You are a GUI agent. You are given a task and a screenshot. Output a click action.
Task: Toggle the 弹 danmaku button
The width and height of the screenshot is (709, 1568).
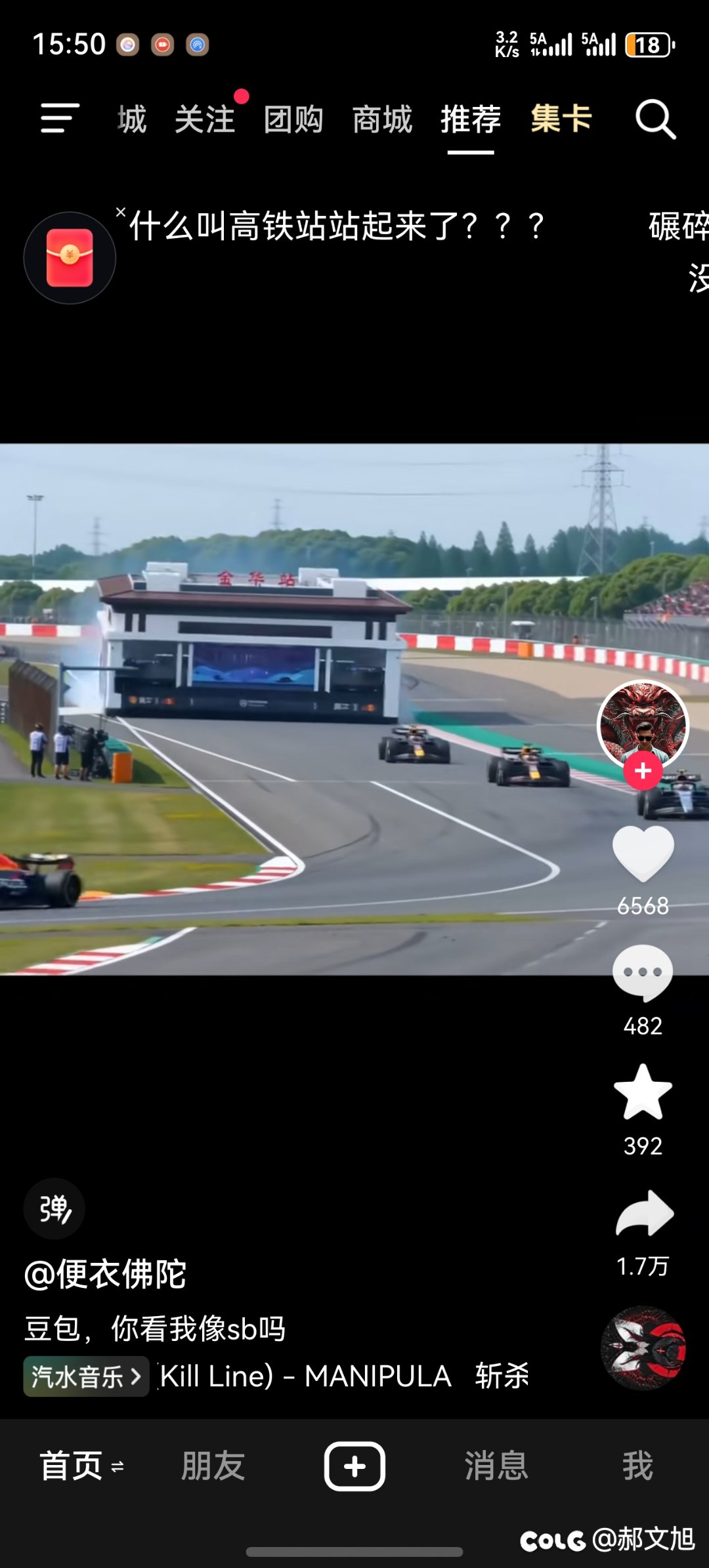tap(54, 1208)
